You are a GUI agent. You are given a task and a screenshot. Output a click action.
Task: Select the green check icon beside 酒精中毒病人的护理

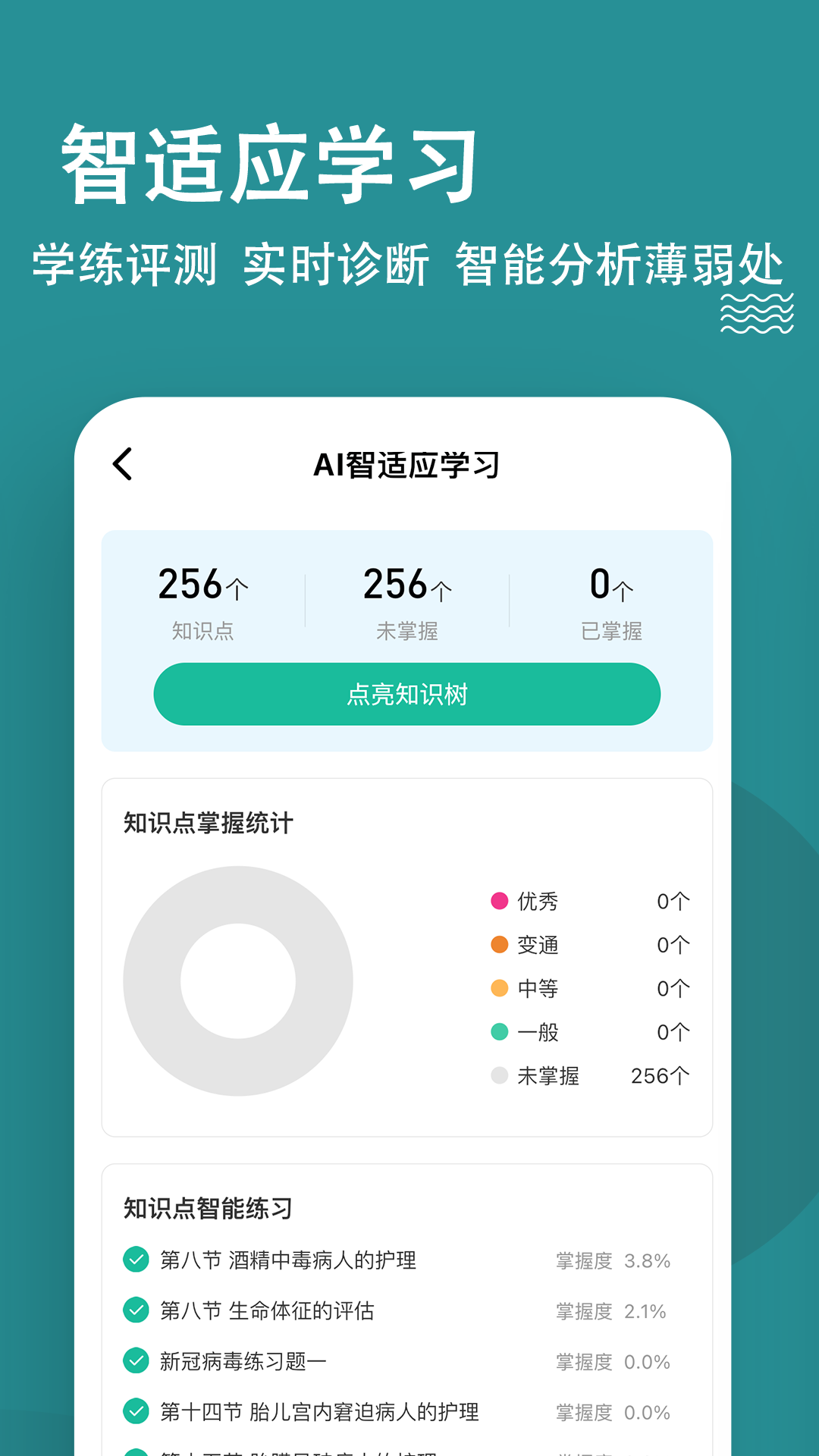point(135,1260)
